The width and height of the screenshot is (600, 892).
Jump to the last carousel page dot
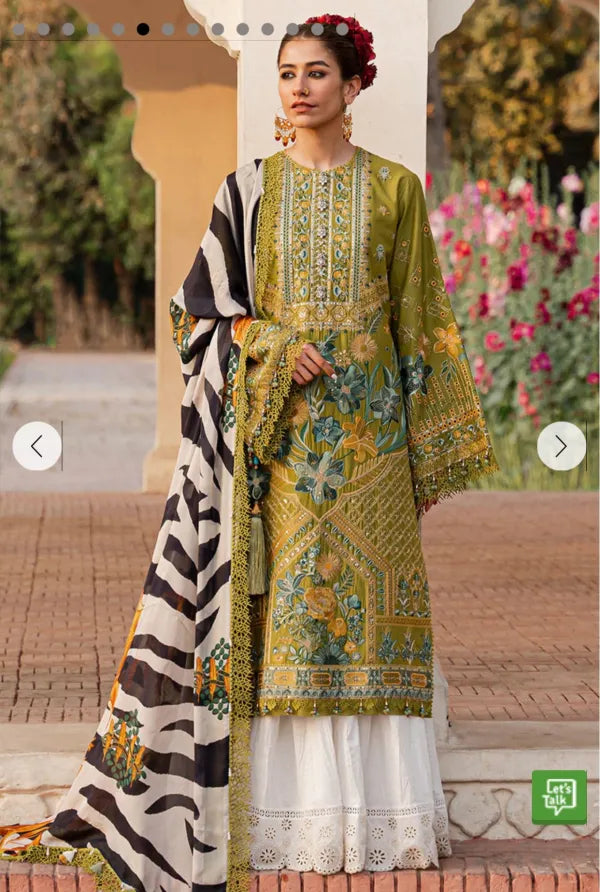click(x=342, y=29)
